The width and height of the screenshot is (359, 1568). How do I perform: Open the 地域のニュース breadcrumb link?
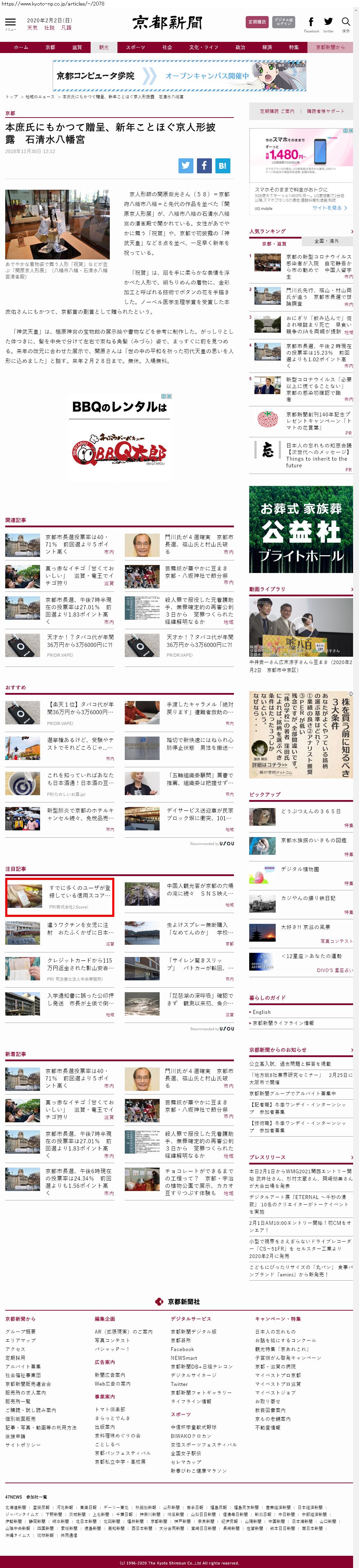coord(40,97)
